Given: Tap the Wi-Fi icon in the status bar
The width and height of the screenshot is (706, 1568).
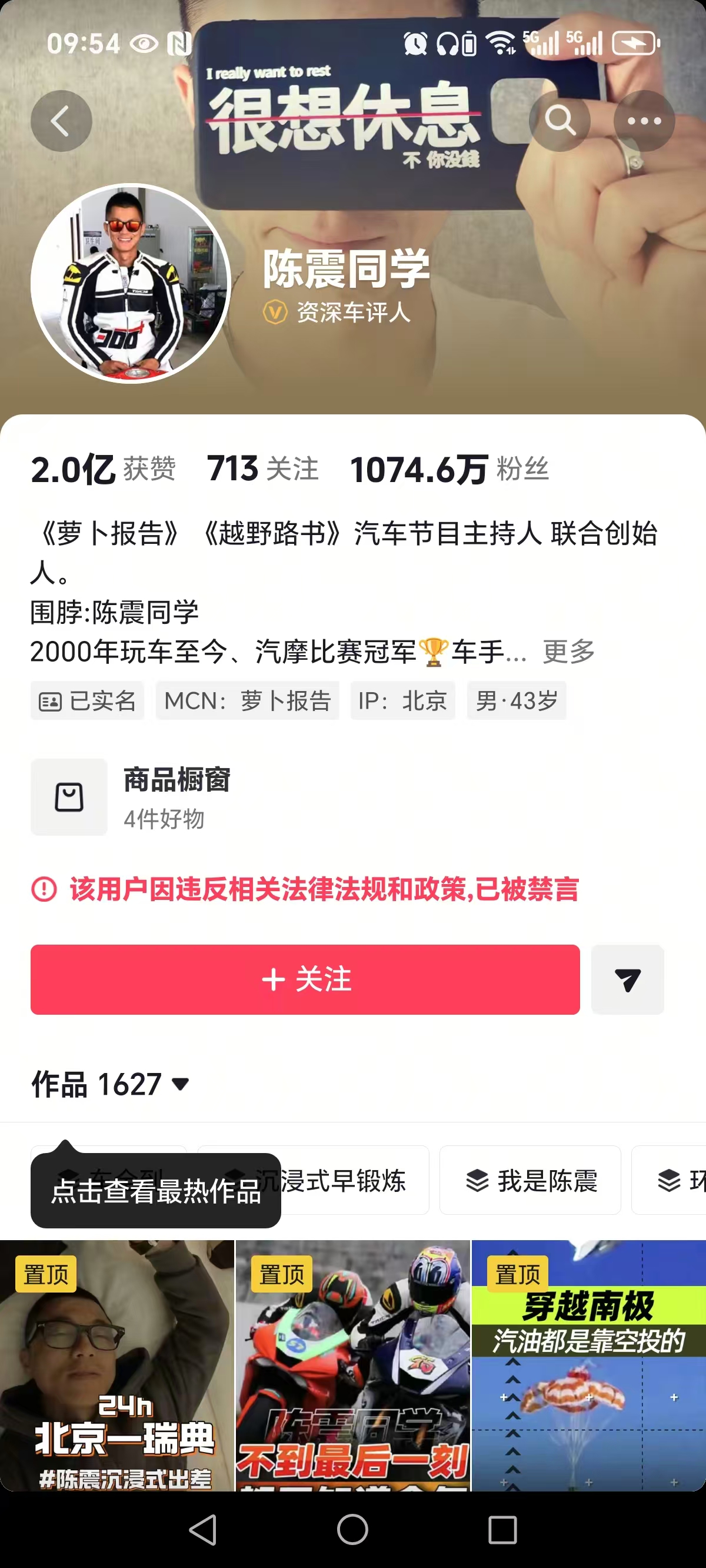Looking at the screenshot, I should (499, 41).
